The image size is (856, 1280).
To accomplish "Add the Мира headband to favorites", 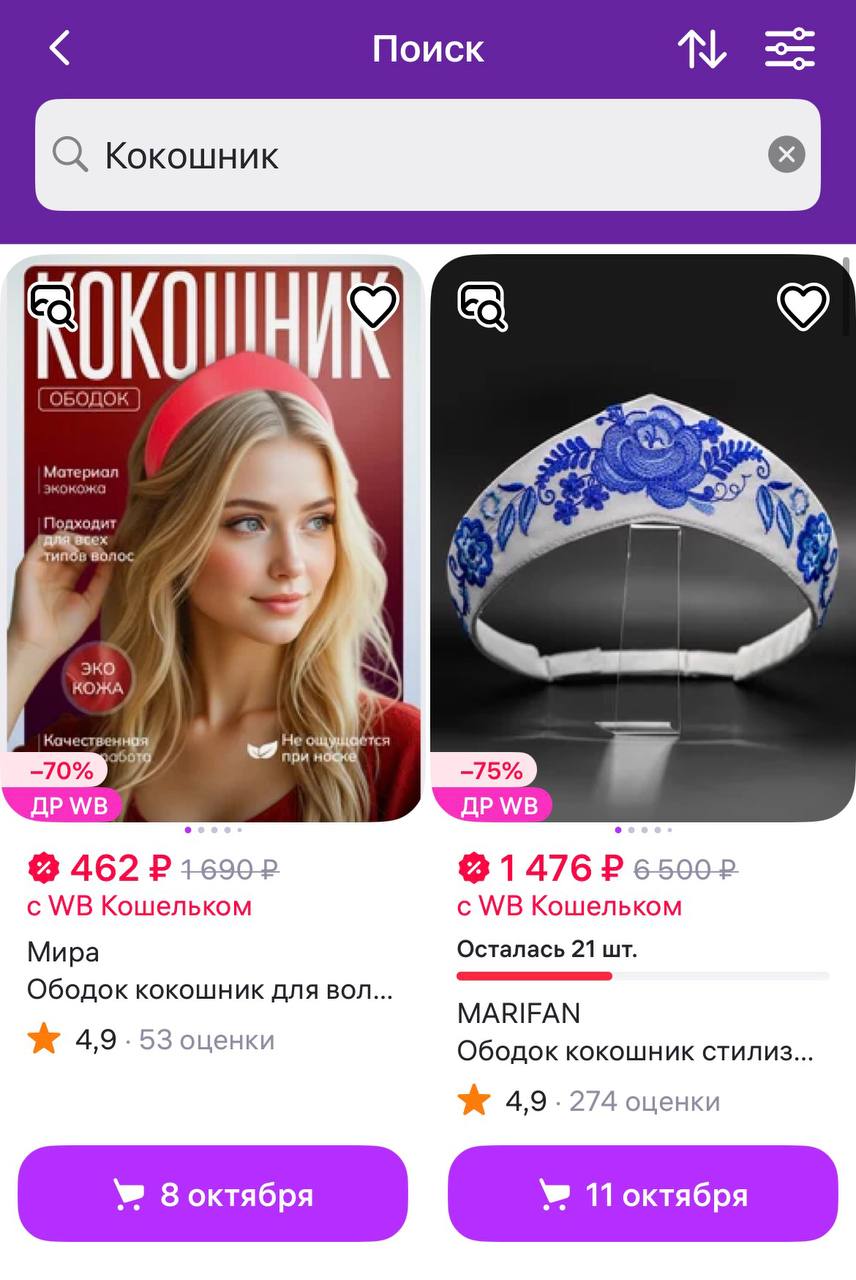I will (374, 305).
